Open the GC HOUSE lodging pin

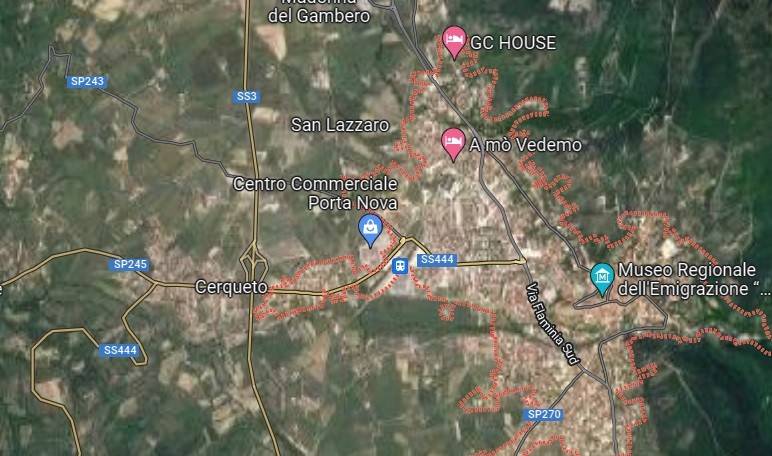454,42
